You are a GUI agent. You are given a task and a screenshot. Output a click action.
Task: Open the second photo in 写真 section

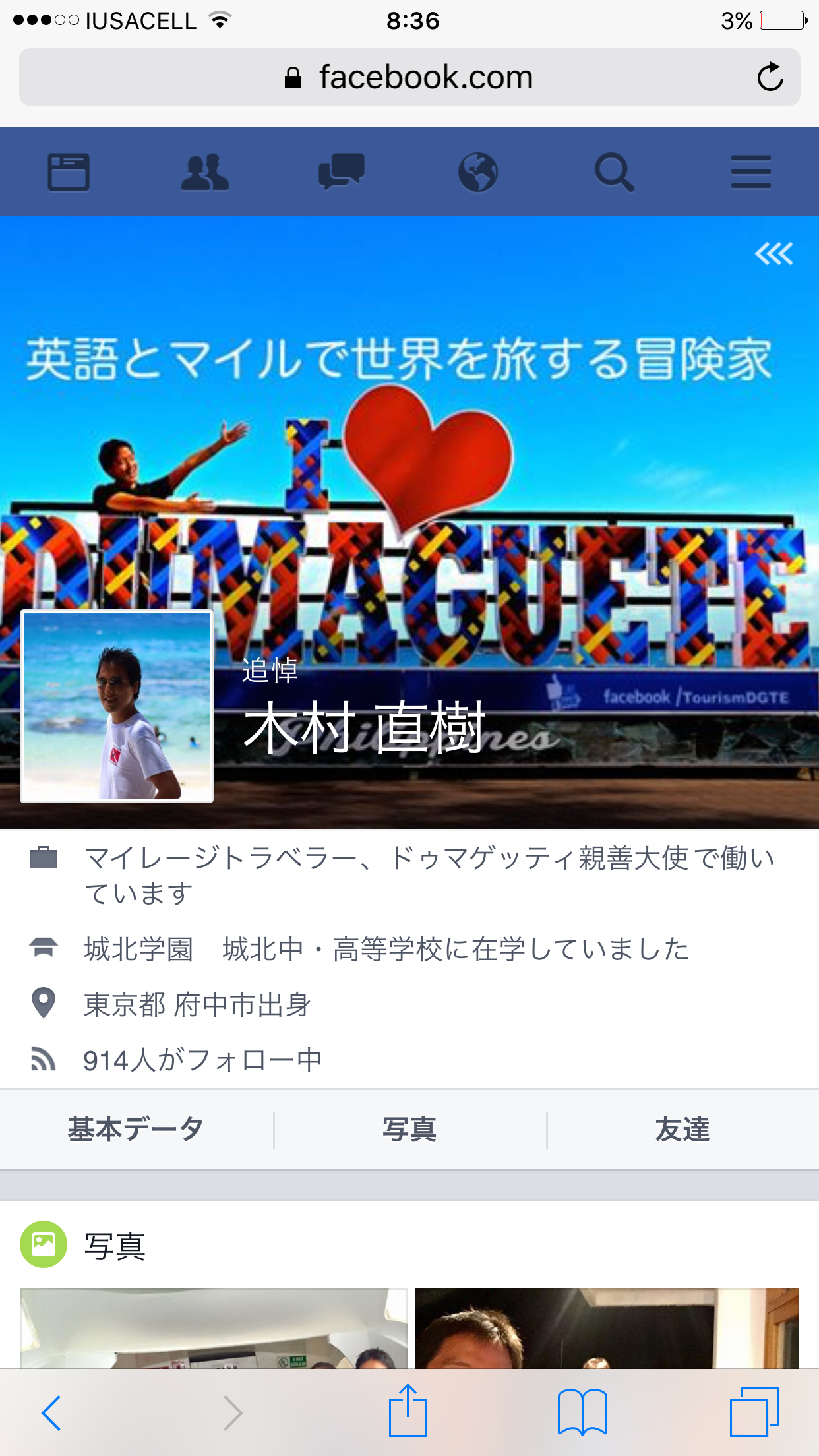(607, 1328)
